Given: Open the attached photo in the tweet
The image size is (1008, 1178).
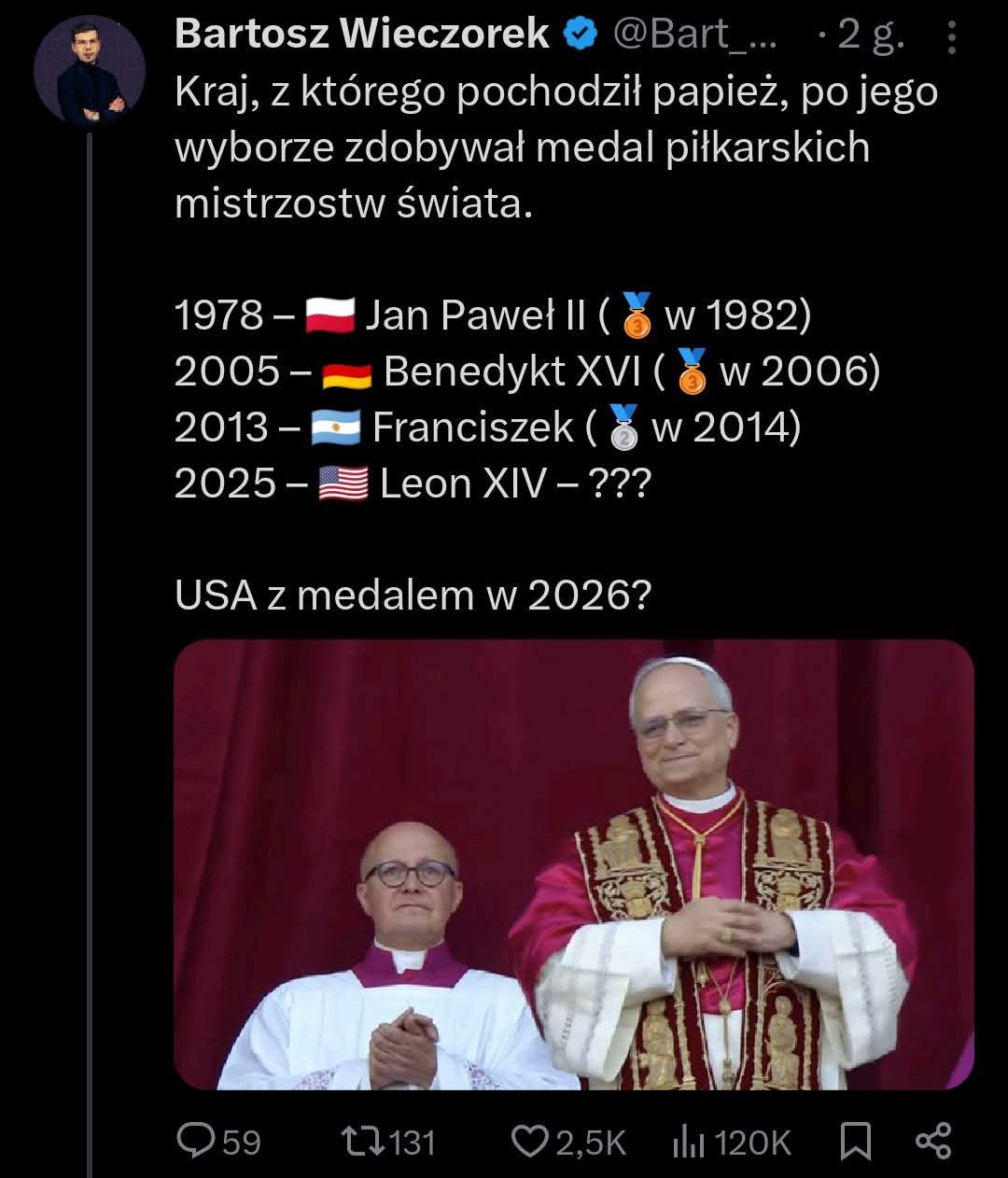Looking at the screenshot, I should pos(573,864).
